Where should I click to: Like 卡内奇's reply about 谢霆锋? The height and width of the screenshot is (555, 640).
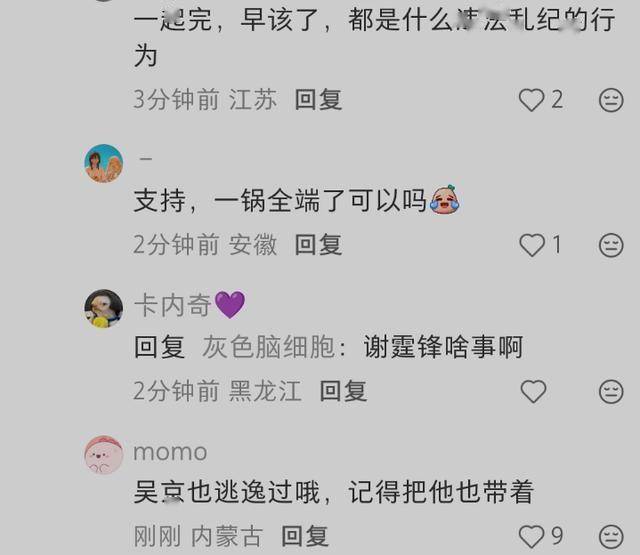click(533, 391)
